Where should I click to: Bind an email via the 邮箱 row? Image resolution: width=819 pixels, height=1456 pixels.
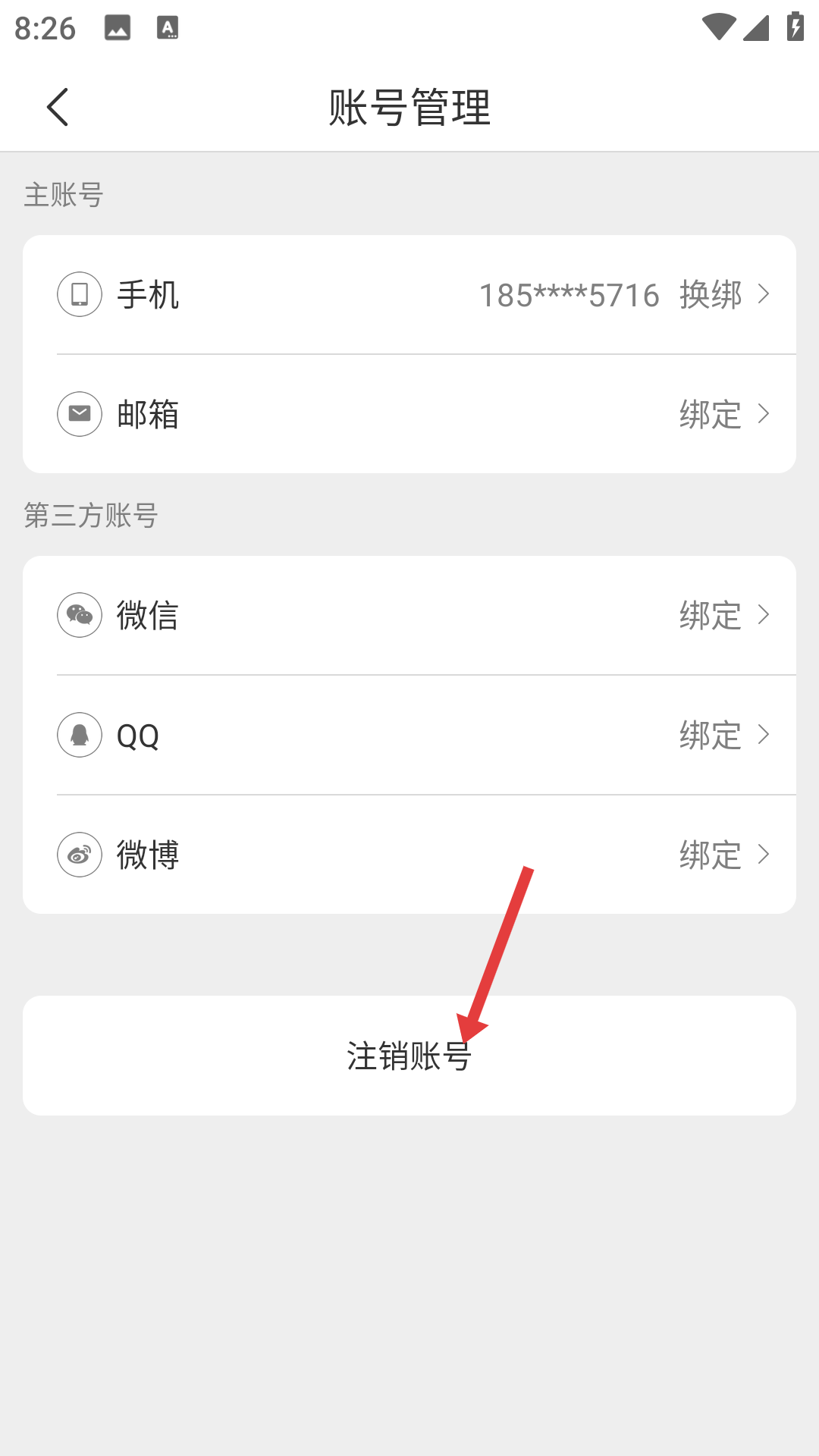click(x=409, y=414)
